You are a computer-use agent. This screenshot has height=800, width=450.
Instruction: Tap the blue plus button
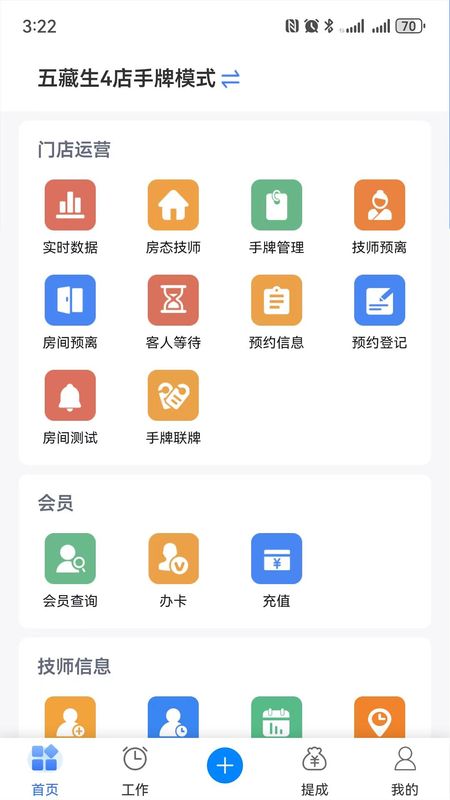[224, 766]
